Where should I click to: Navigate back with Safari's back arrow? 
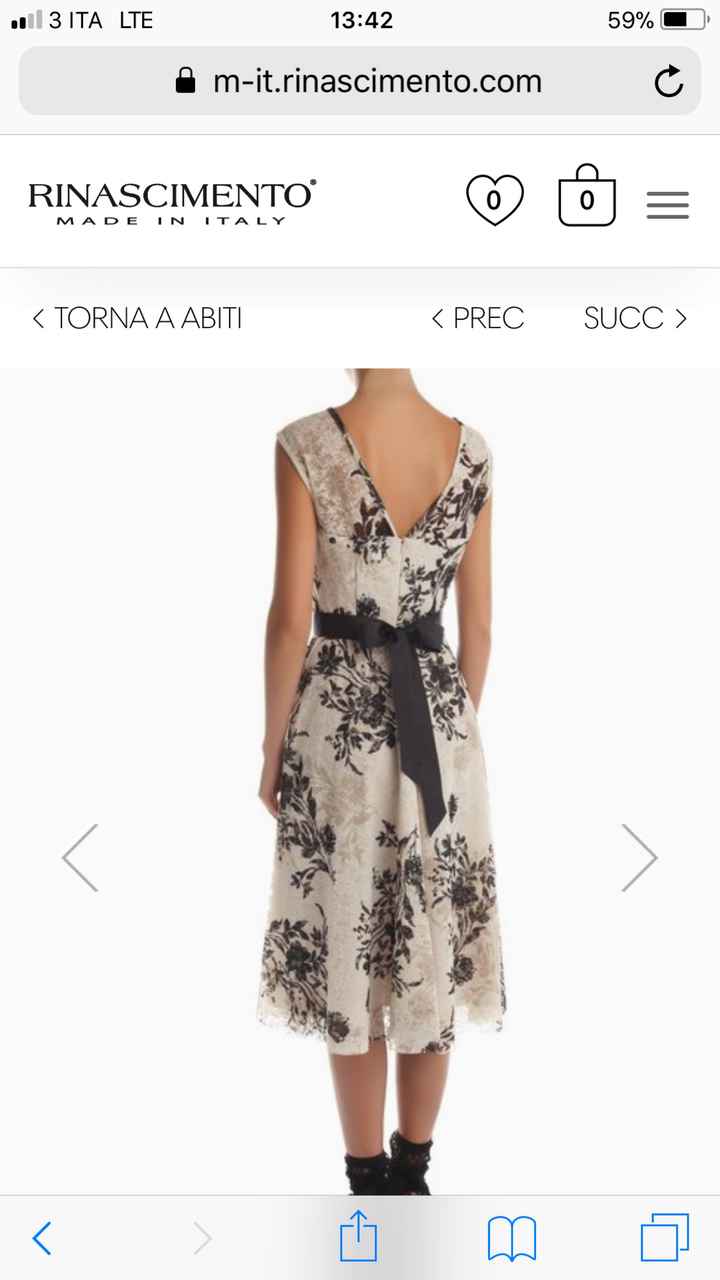pyautogui.click(x=41, y=1238)
